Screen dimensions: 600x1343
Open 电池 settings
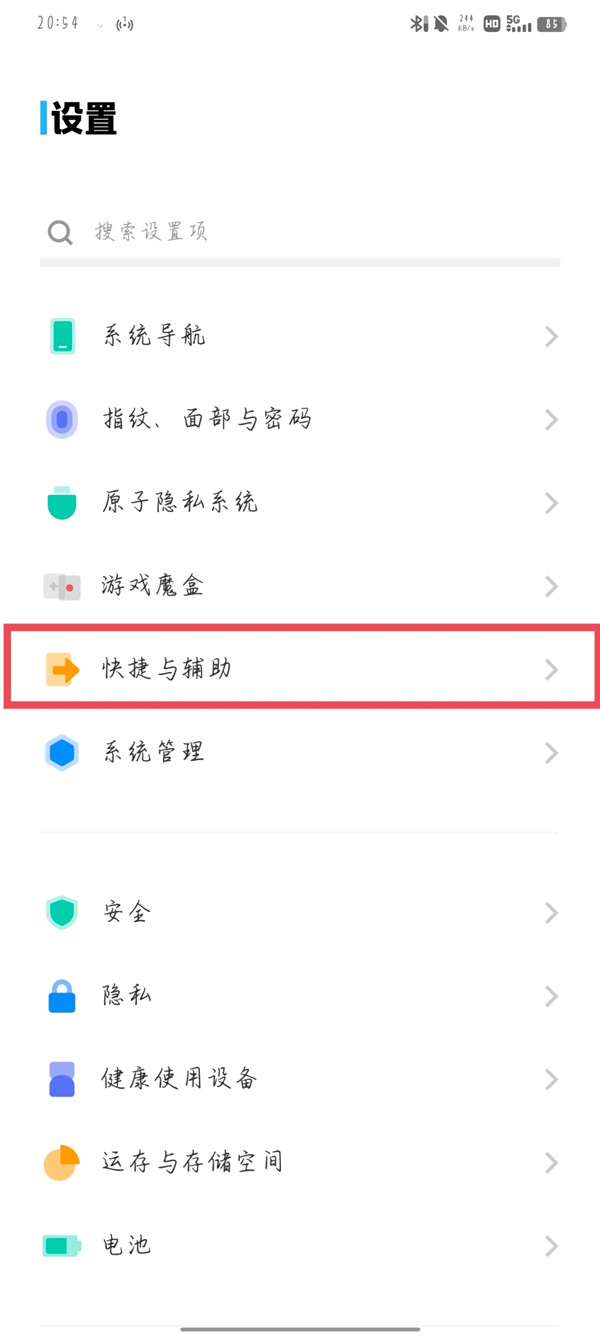(x=300, y=1245)
